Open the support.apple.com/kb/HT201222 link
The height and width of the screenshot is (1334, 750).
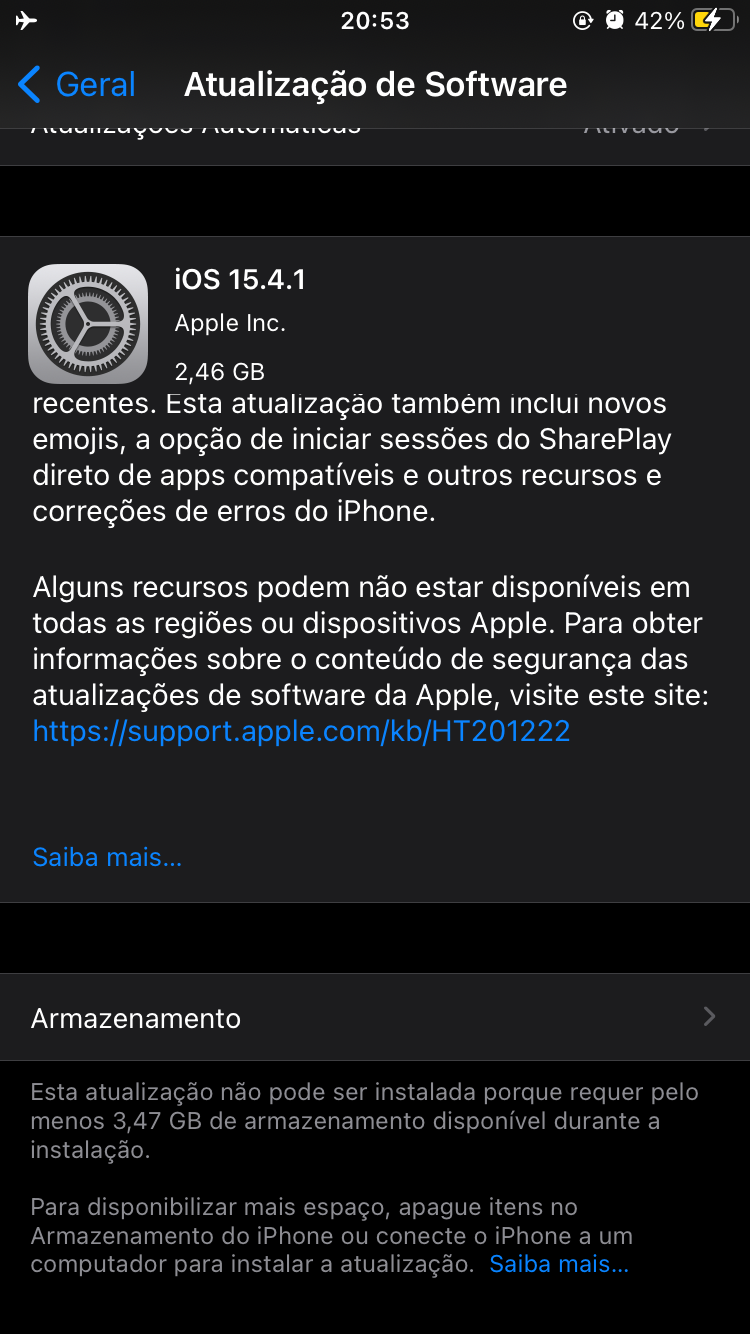(301, 731)
